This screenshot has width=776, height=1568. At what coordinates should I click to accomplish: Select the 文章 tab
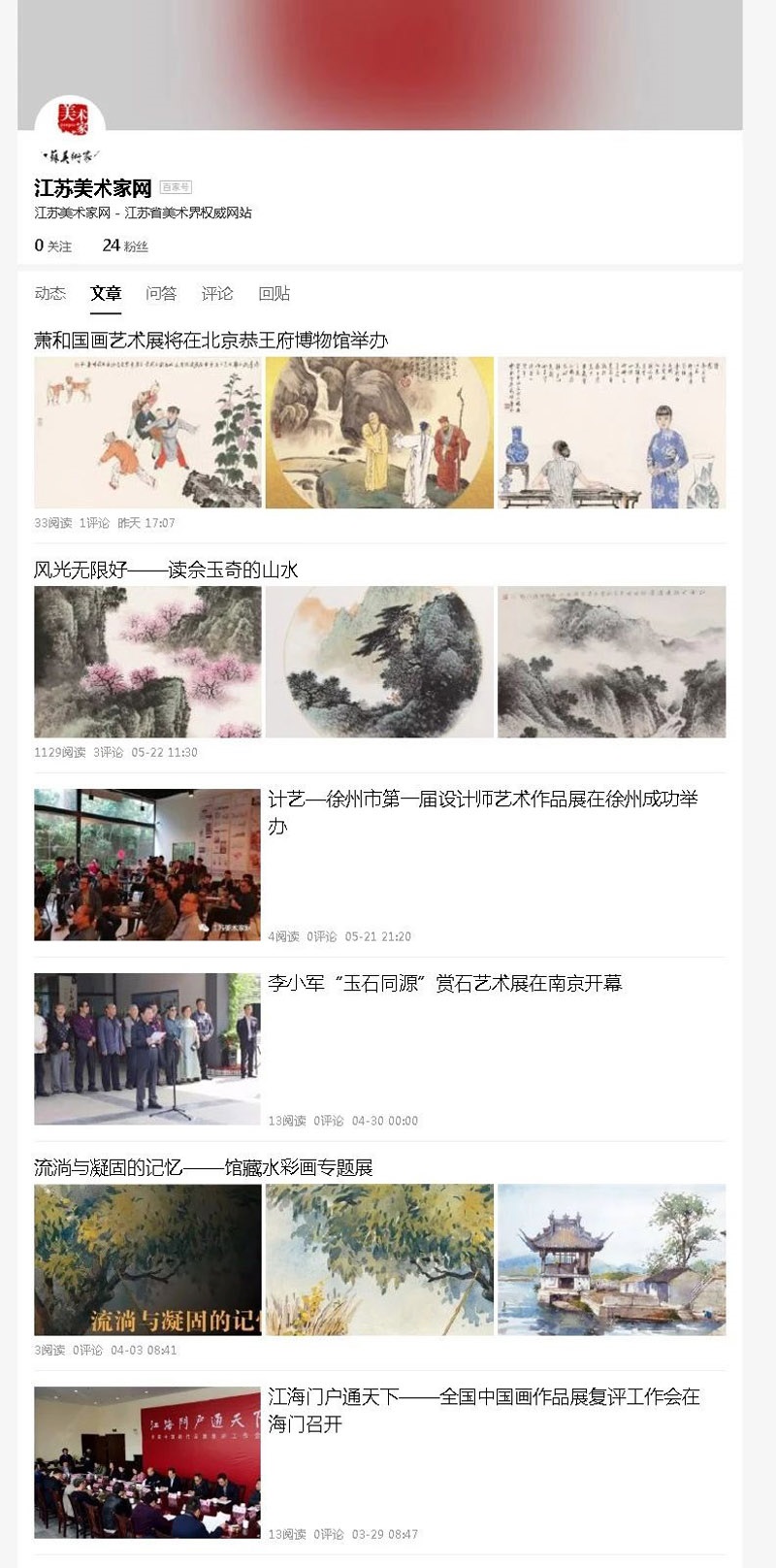106,293
